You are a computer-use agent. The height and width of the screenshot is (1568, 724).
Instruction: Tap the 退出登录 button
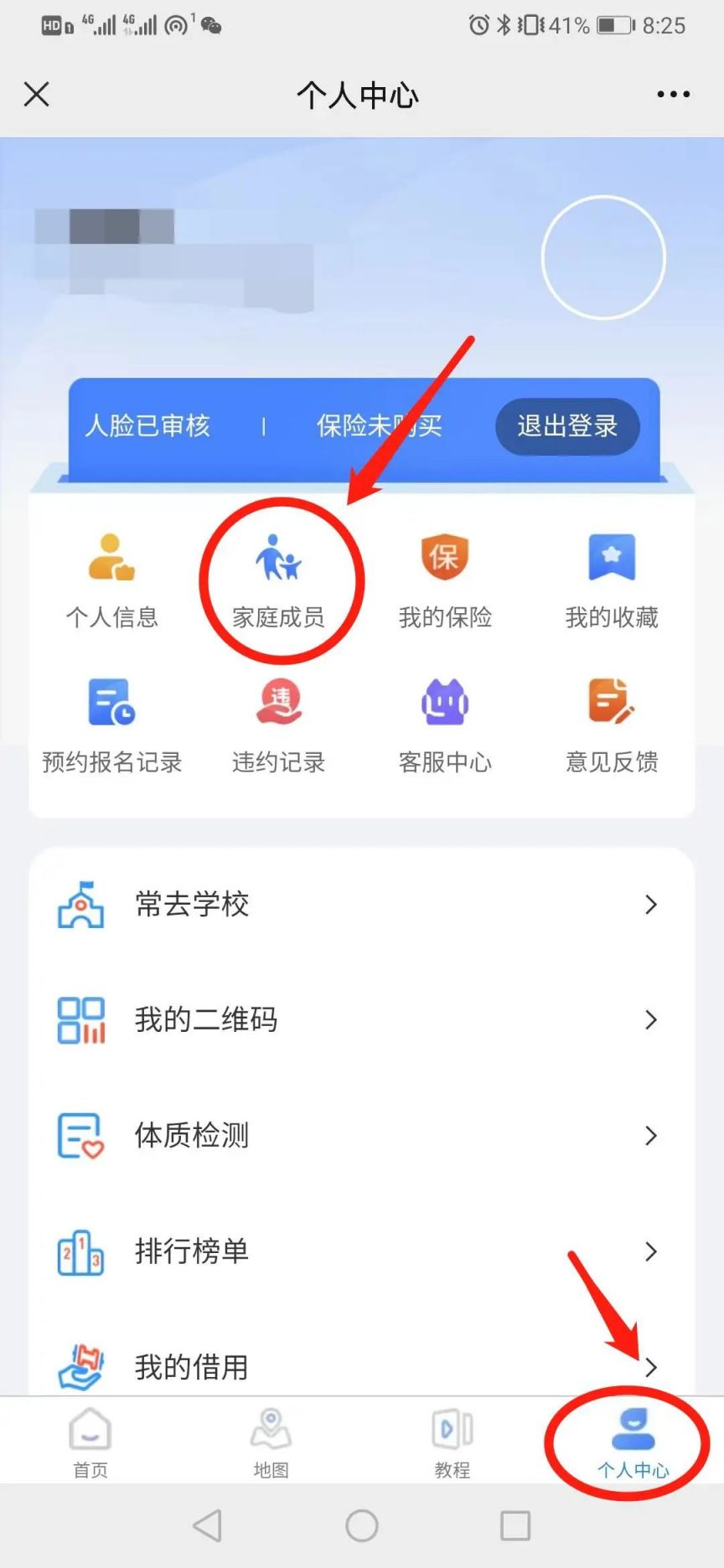[567, 426]
